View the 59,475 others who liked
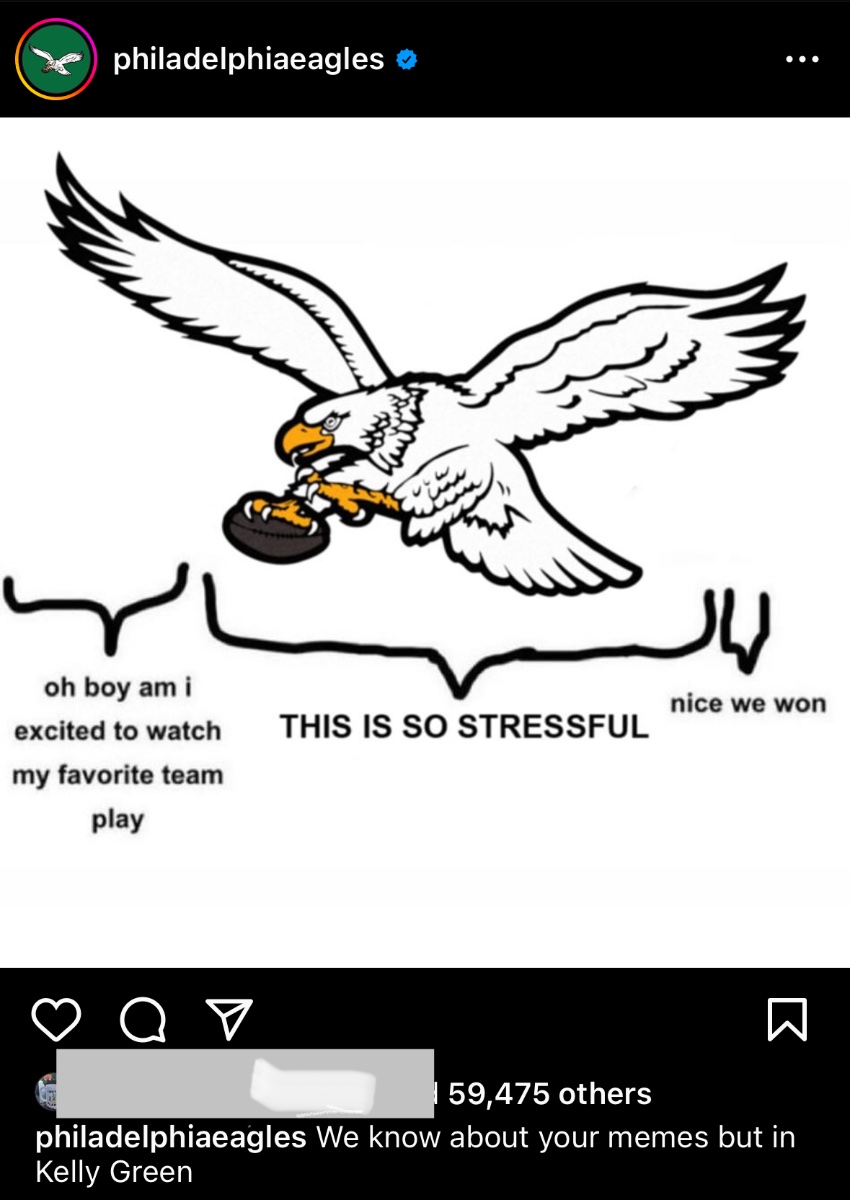850x1200 pixels. (550, 1093)
